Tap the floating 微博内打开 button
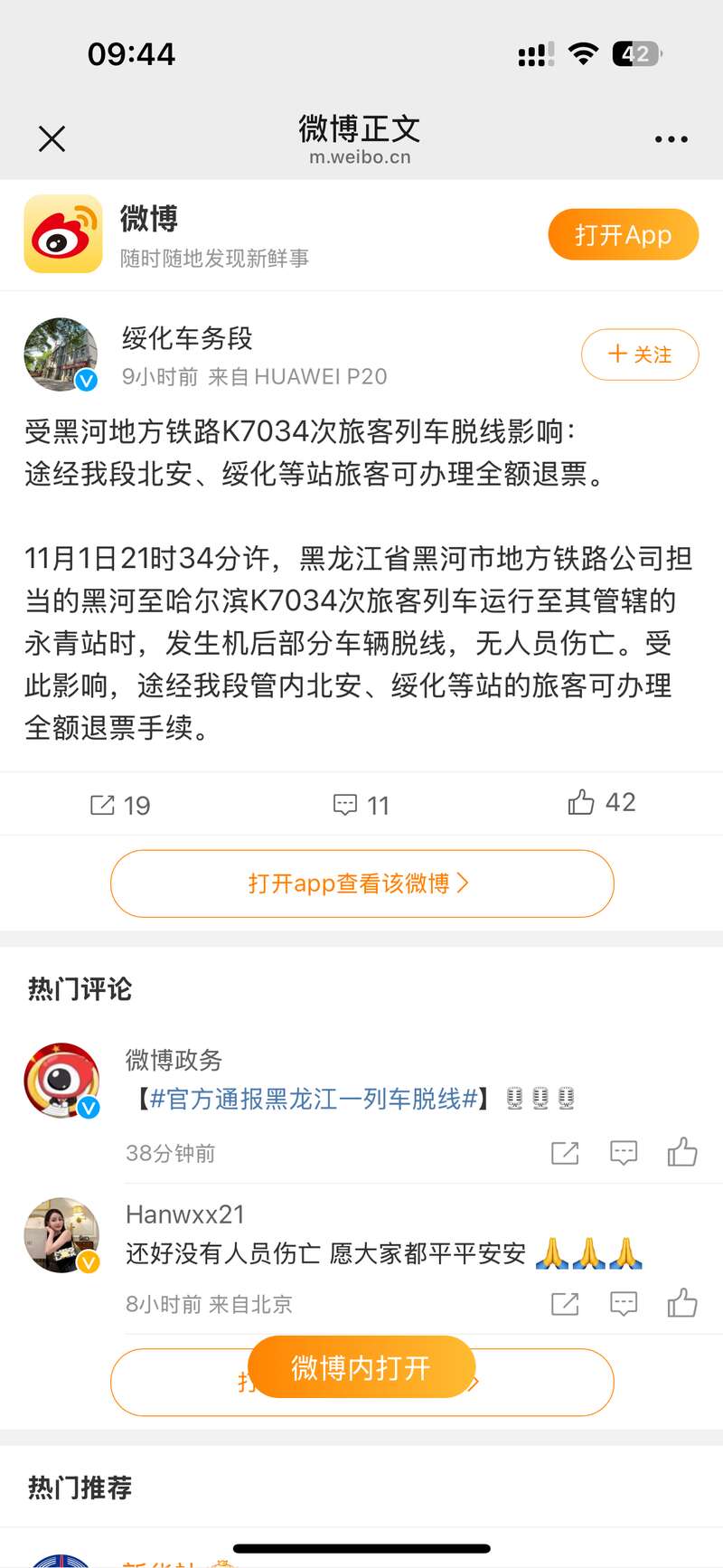Image resolution: width=723 pixels, height=1568 pixels. coord(361,1367)
